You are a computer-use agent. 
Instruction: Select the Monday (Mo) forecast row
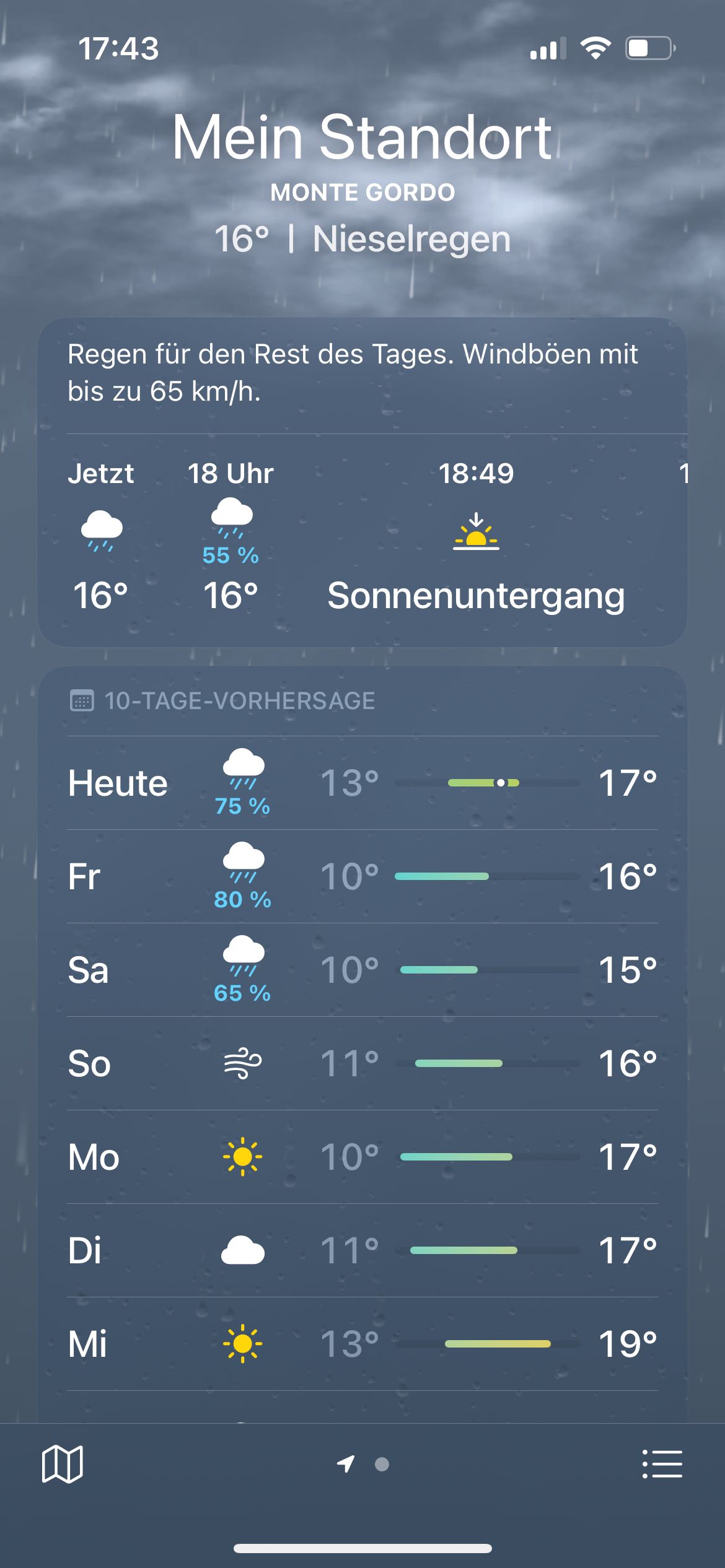[362, 1157]
